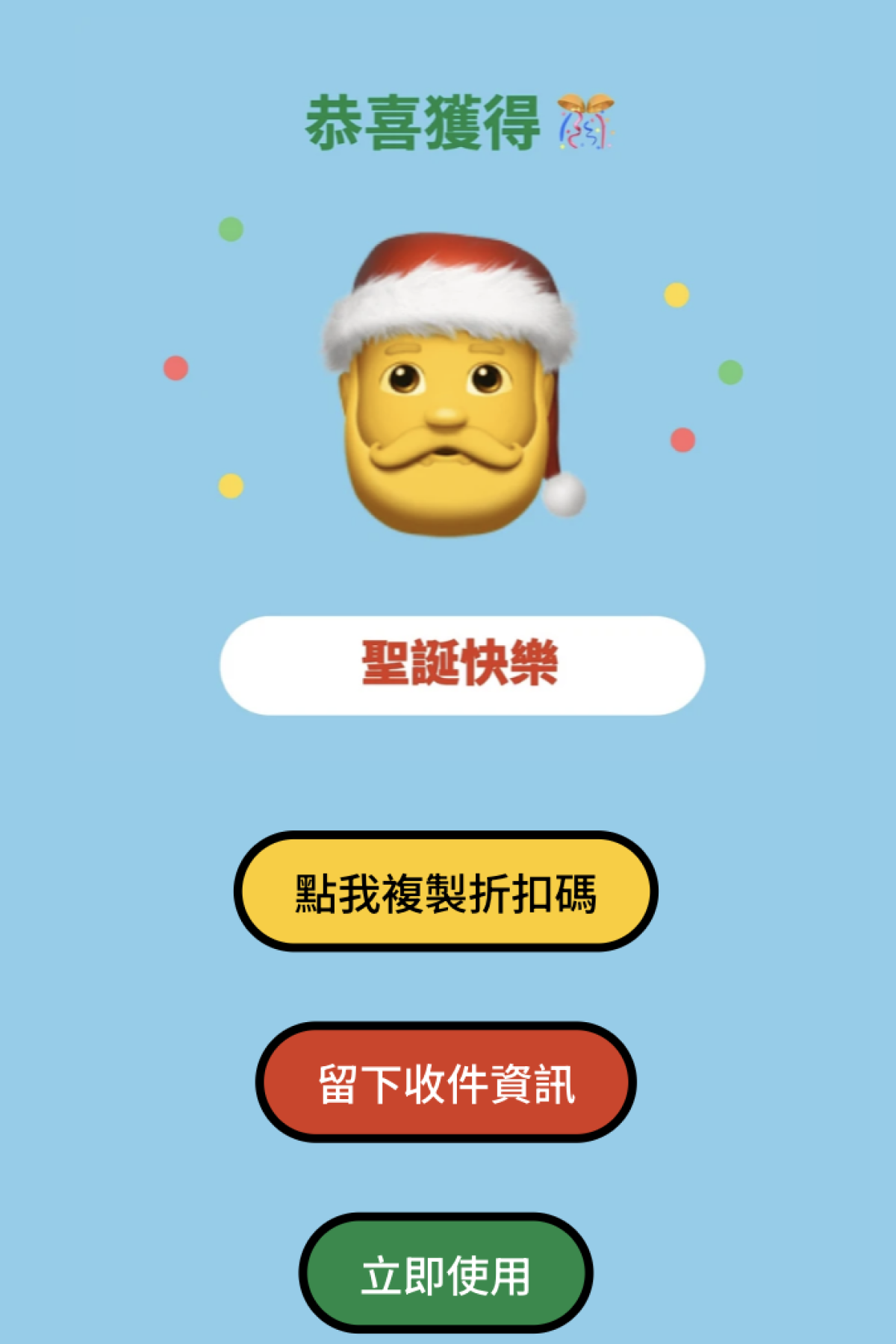Screen dimensions: 896x1344
Task: Tap the yellow 點我複製折扣碼 button
Action: [446, 892]
